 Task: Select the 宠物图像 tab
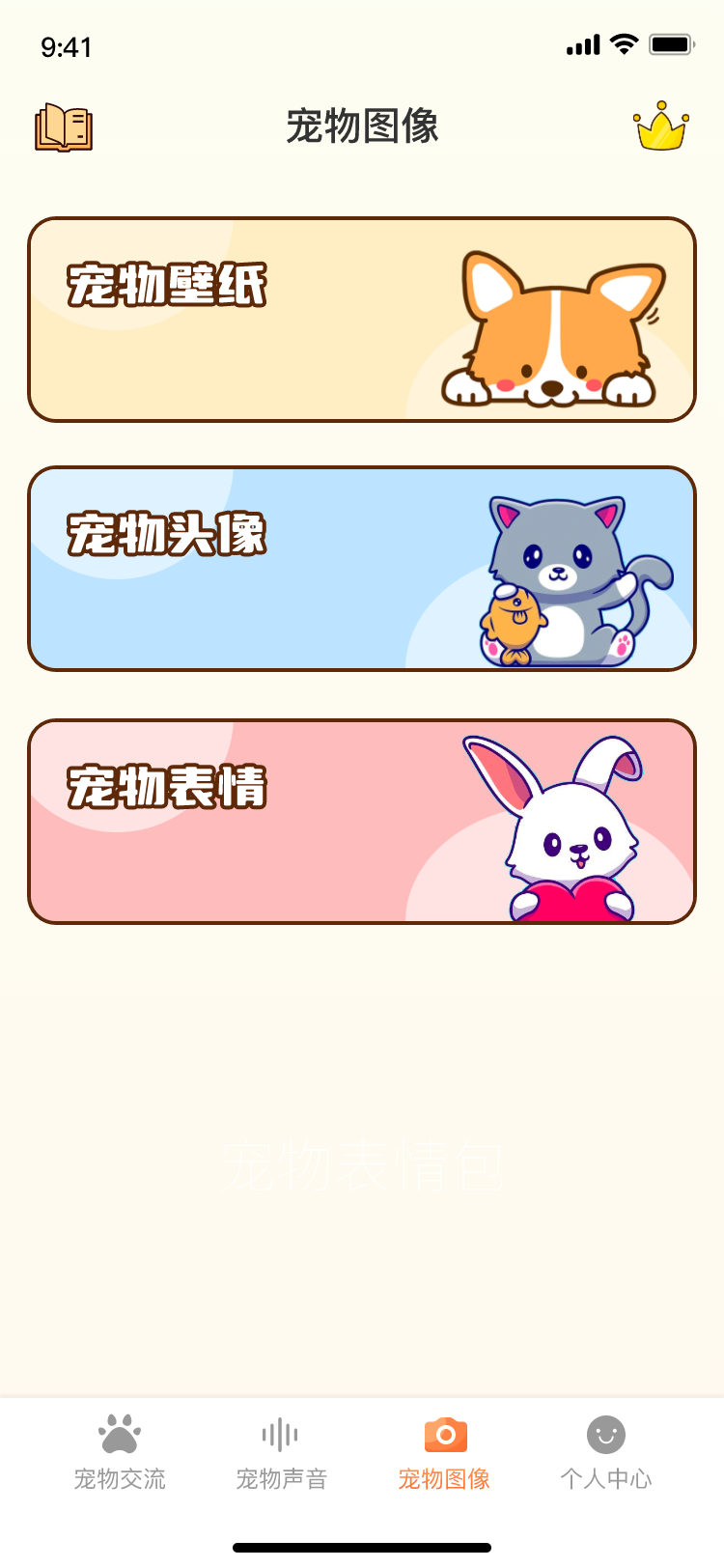click(x=444, y=1452)
